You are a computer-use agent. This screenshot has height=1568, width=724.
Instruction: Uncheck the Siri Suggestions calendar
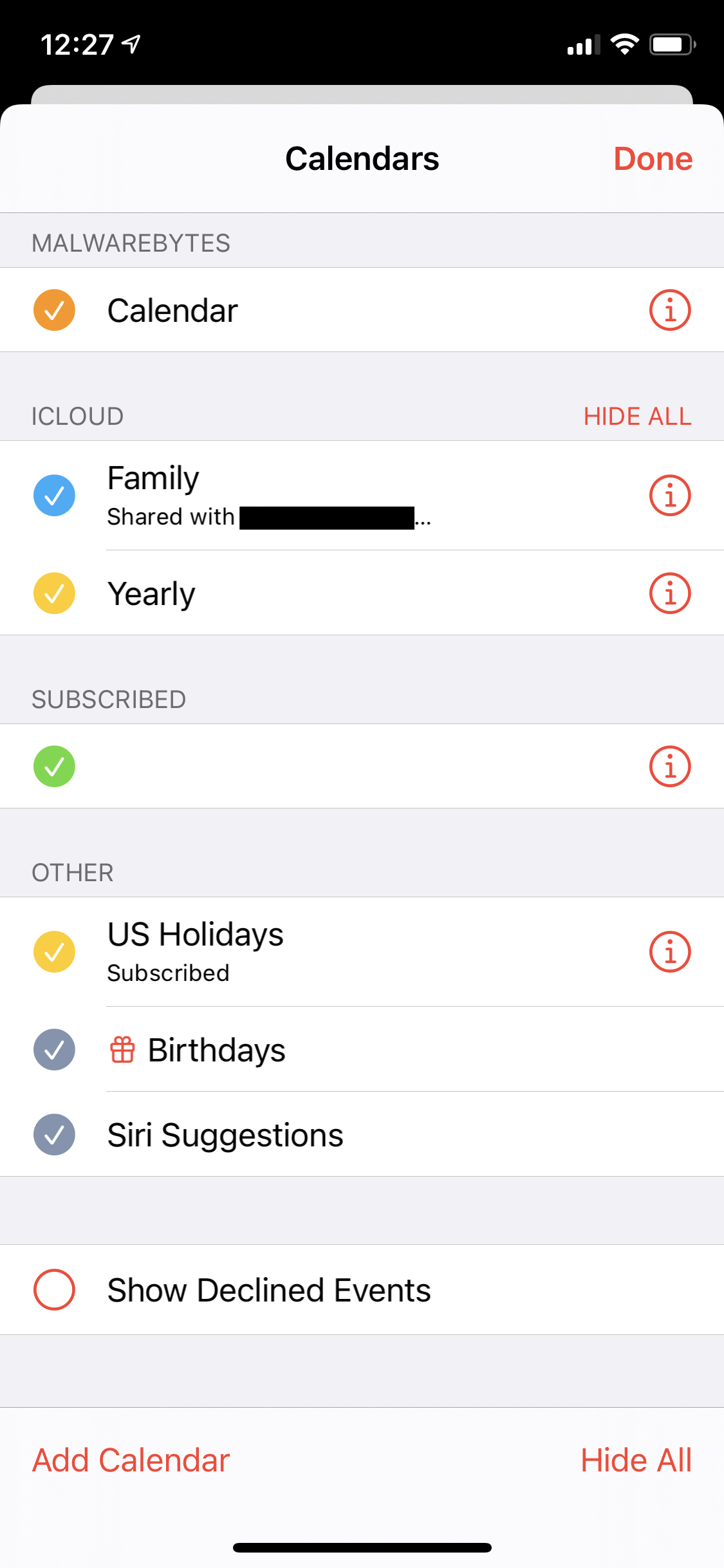tap(54, 1134)
